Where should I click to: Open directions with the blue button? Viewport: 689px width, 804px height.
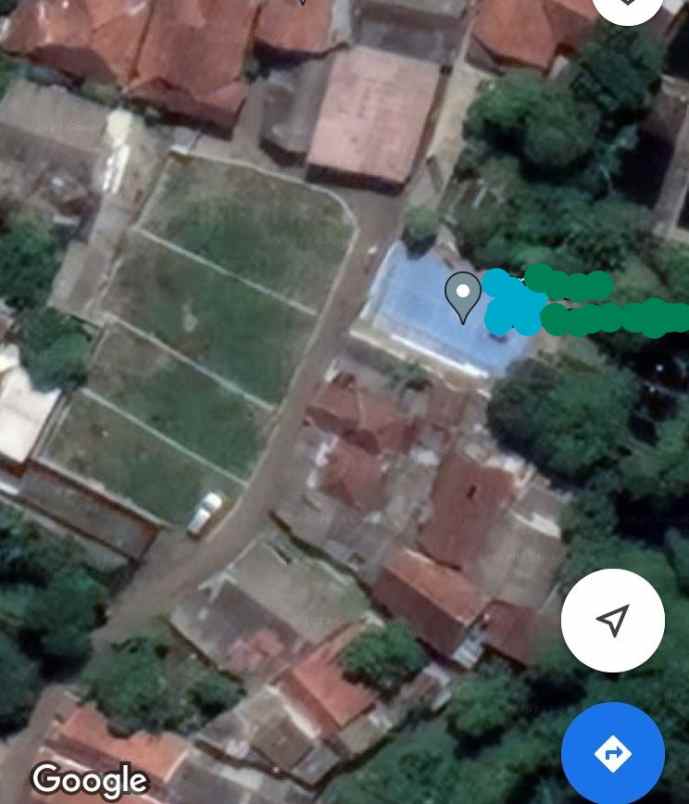click(x=612, y=753)
